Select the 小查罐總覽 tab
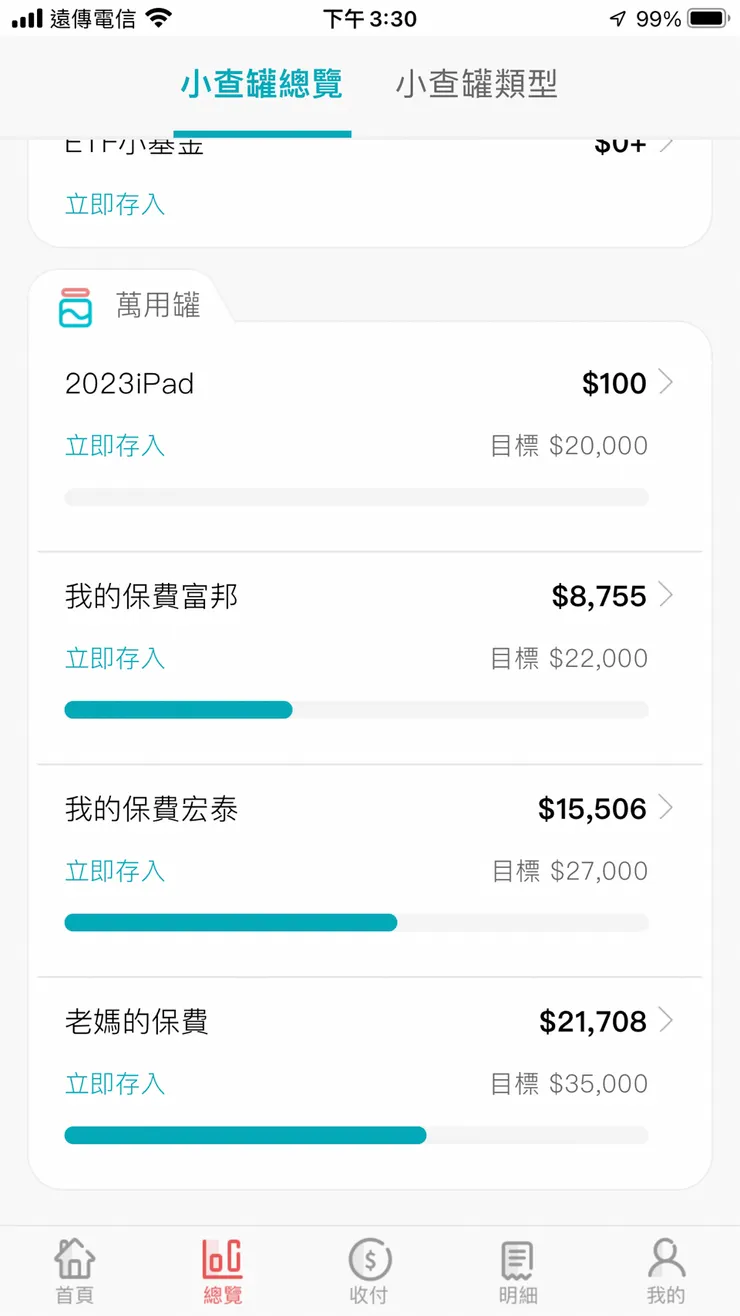 point(262,86)
